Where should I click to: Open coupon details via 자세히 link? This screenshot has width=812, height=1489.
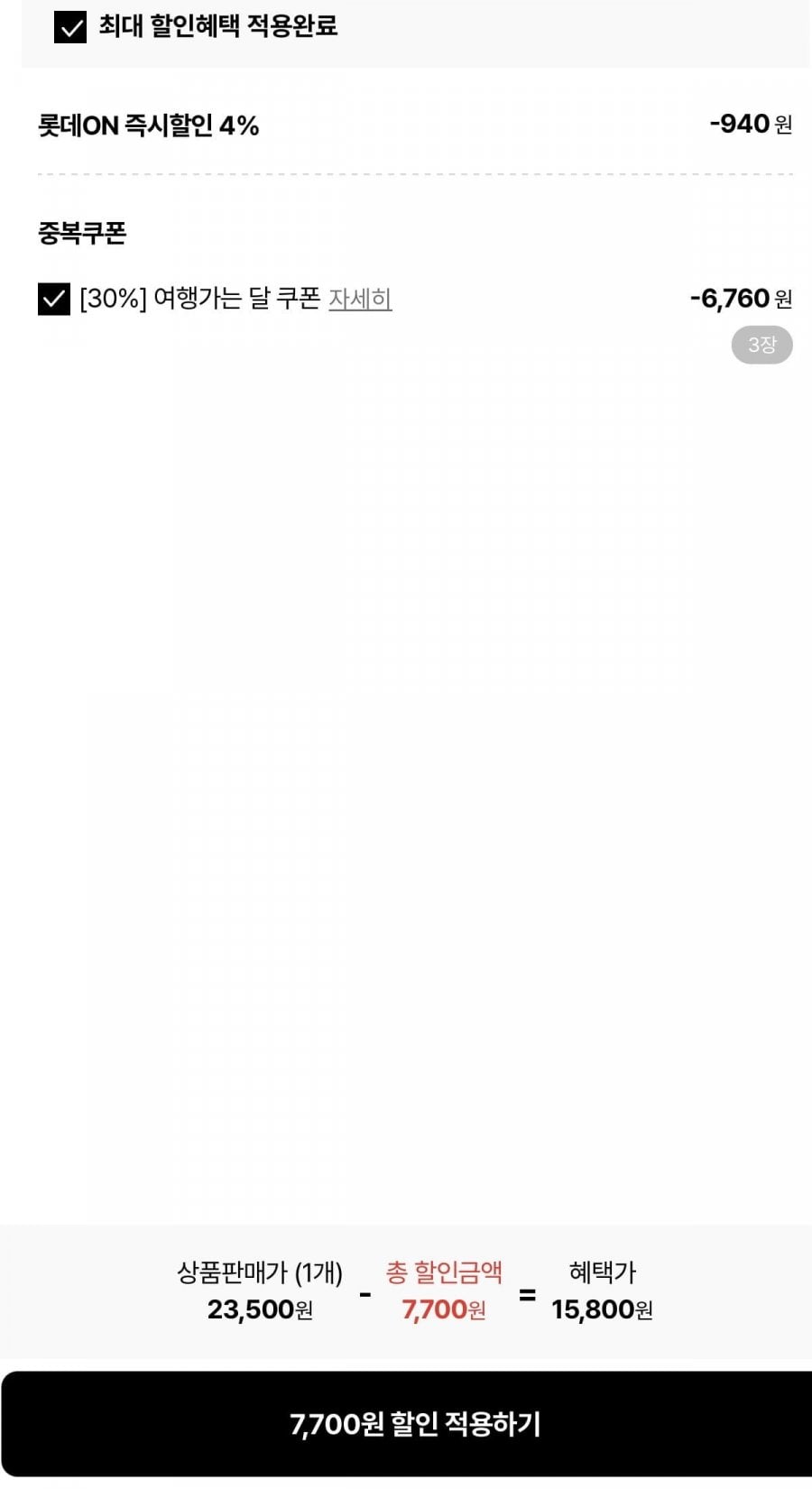click(x=361, y=298)
